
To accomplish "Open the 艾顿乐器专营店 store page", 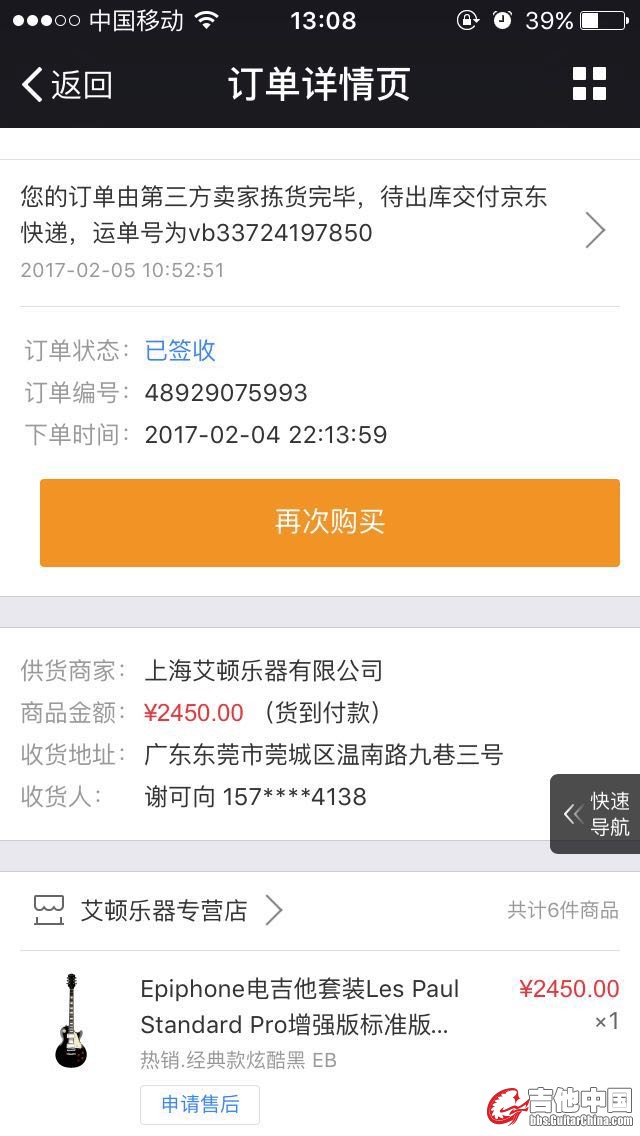I will 165,910.
